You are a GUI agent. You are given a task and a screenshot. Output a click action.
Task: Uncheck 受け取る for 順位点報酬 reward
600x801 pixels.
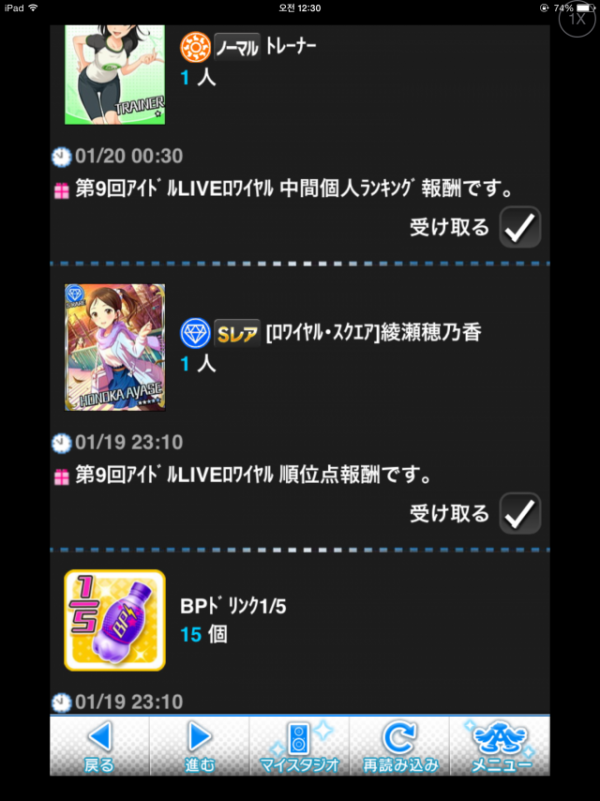click(520, 514)
